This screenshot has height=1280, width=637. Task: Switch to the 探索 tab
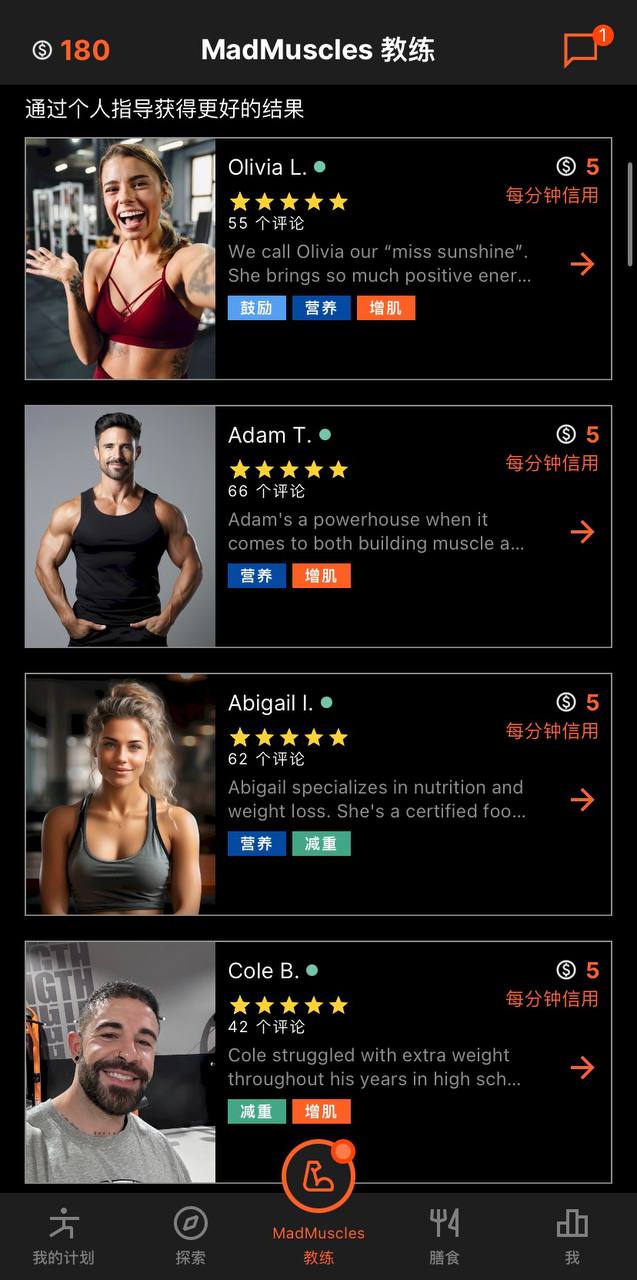point(190,1236)
